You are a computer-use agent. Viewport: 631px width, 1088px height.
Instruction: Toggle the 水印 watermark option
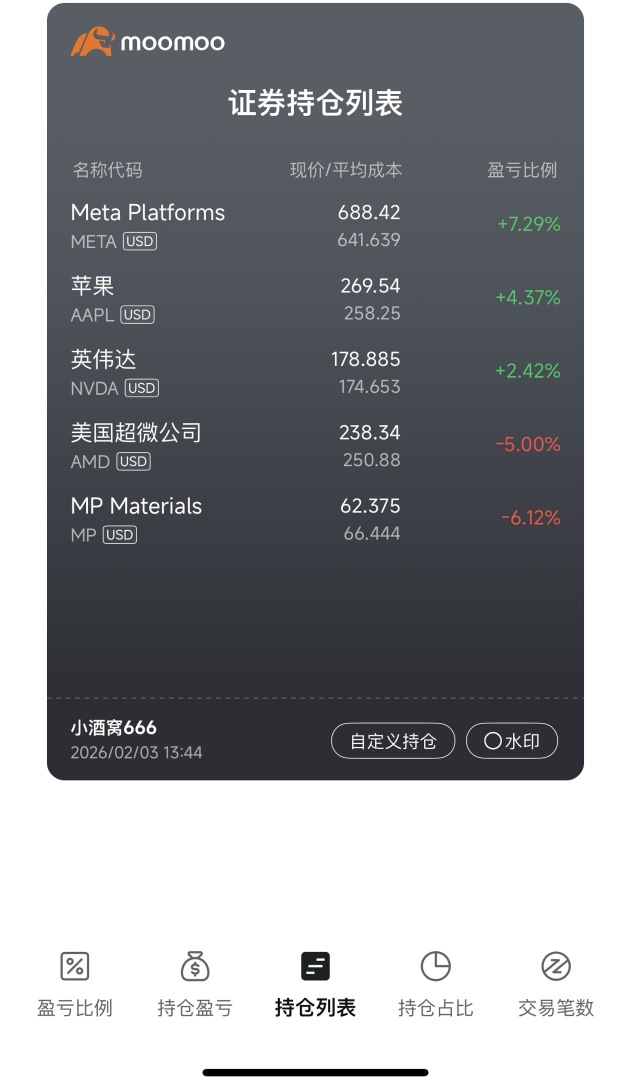pyautogui.click(x=512, y=740)
